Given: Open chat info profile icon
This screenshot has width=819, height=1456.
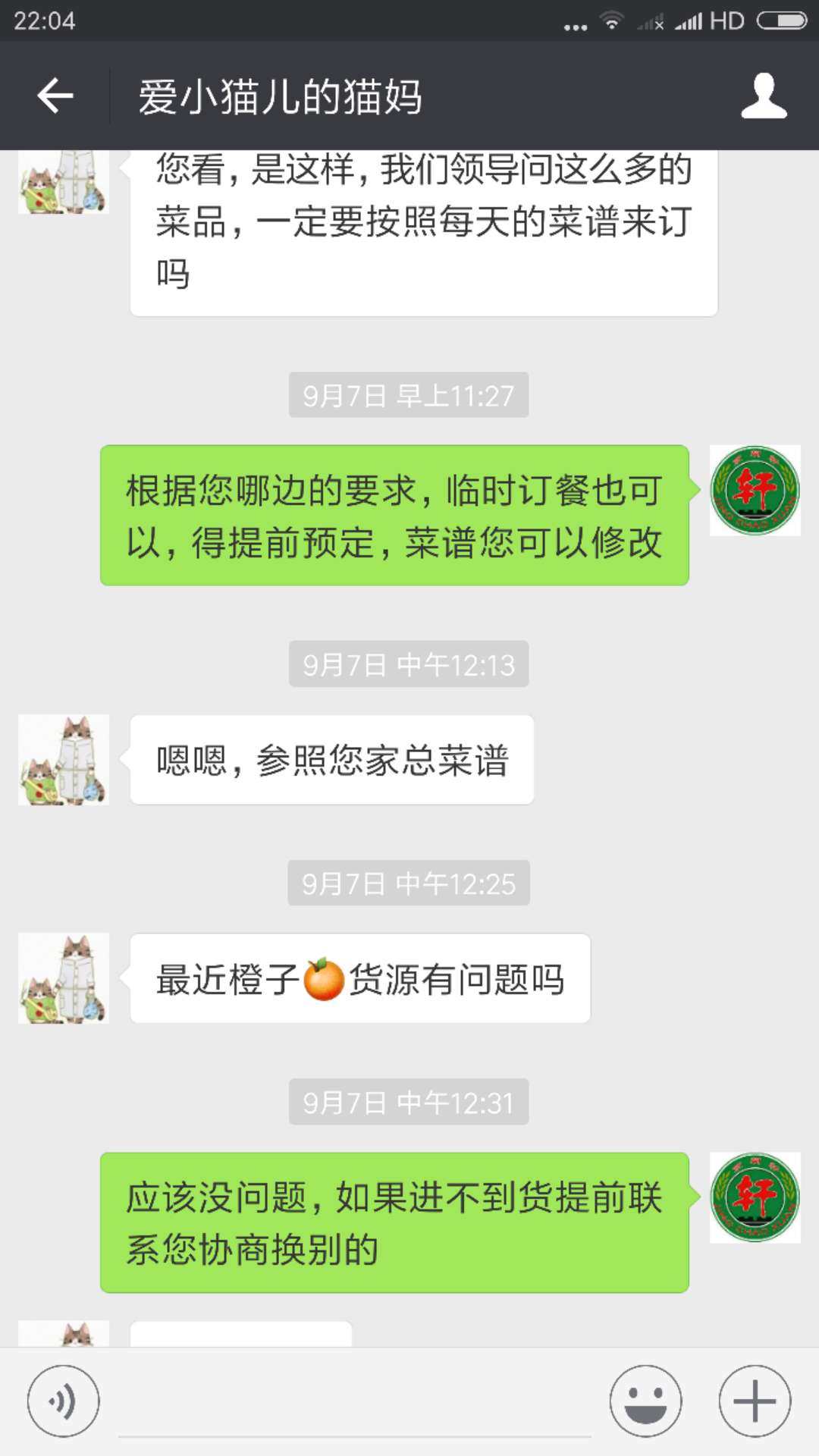Looking at the screenshot, I should (x=764, y=96).
